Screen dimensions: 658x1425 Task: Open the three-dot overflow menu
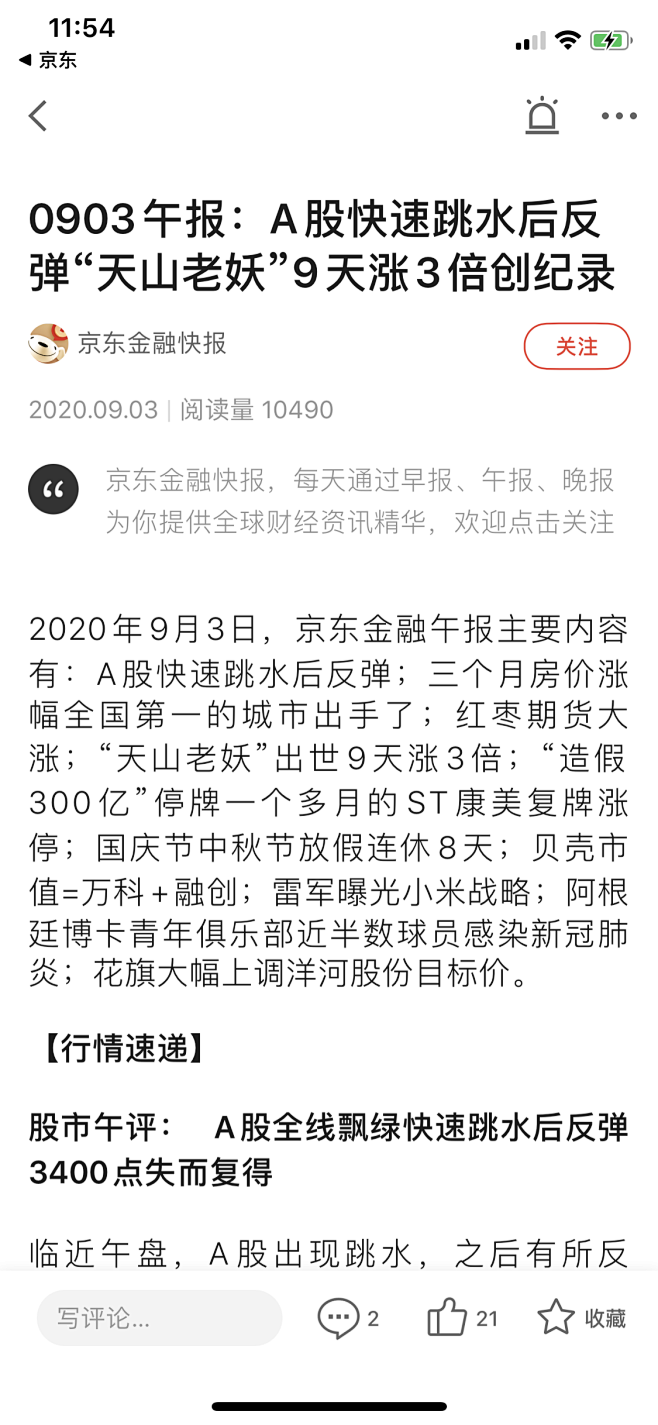619,116
